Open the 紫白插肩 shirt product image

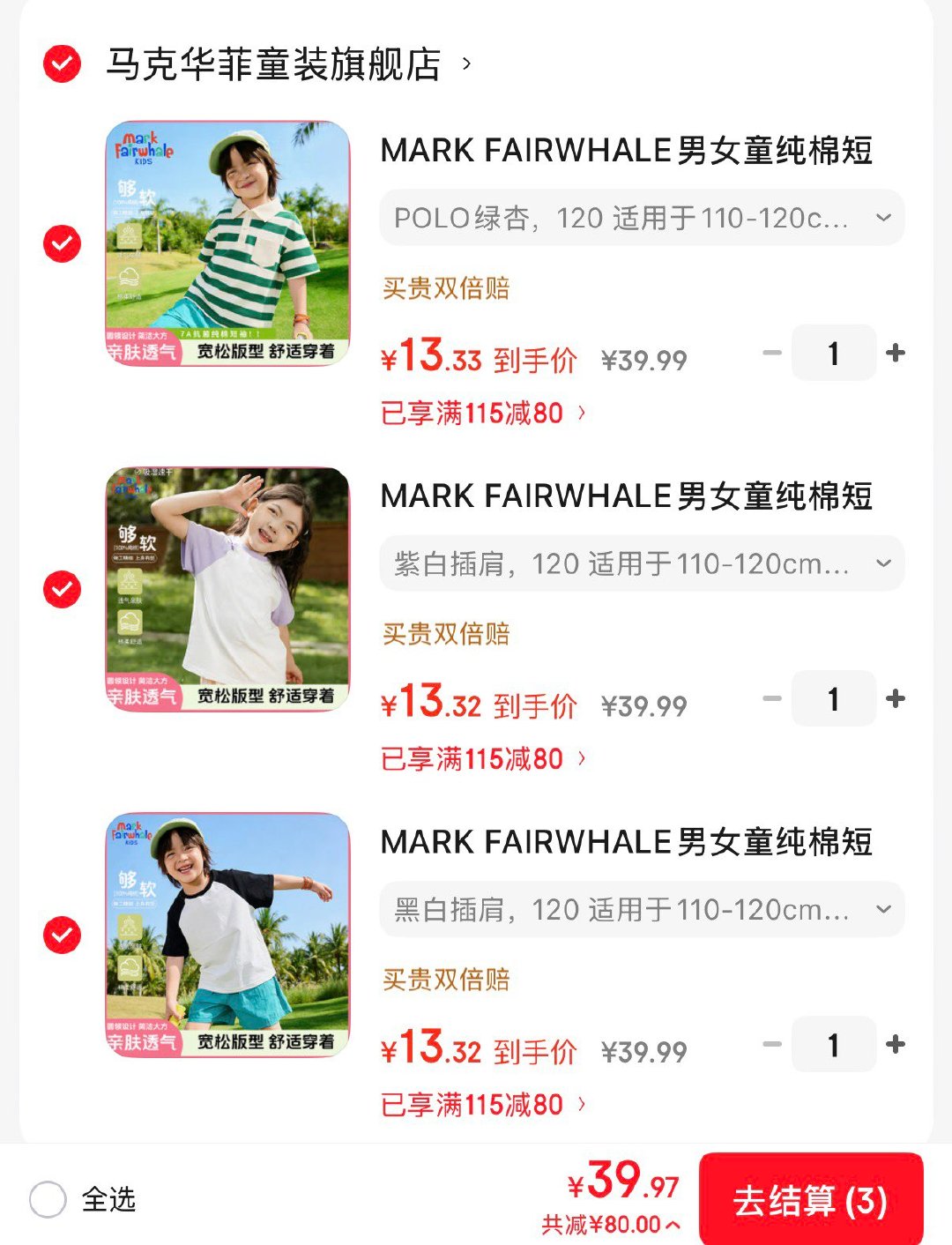click(x=227, y=589)
